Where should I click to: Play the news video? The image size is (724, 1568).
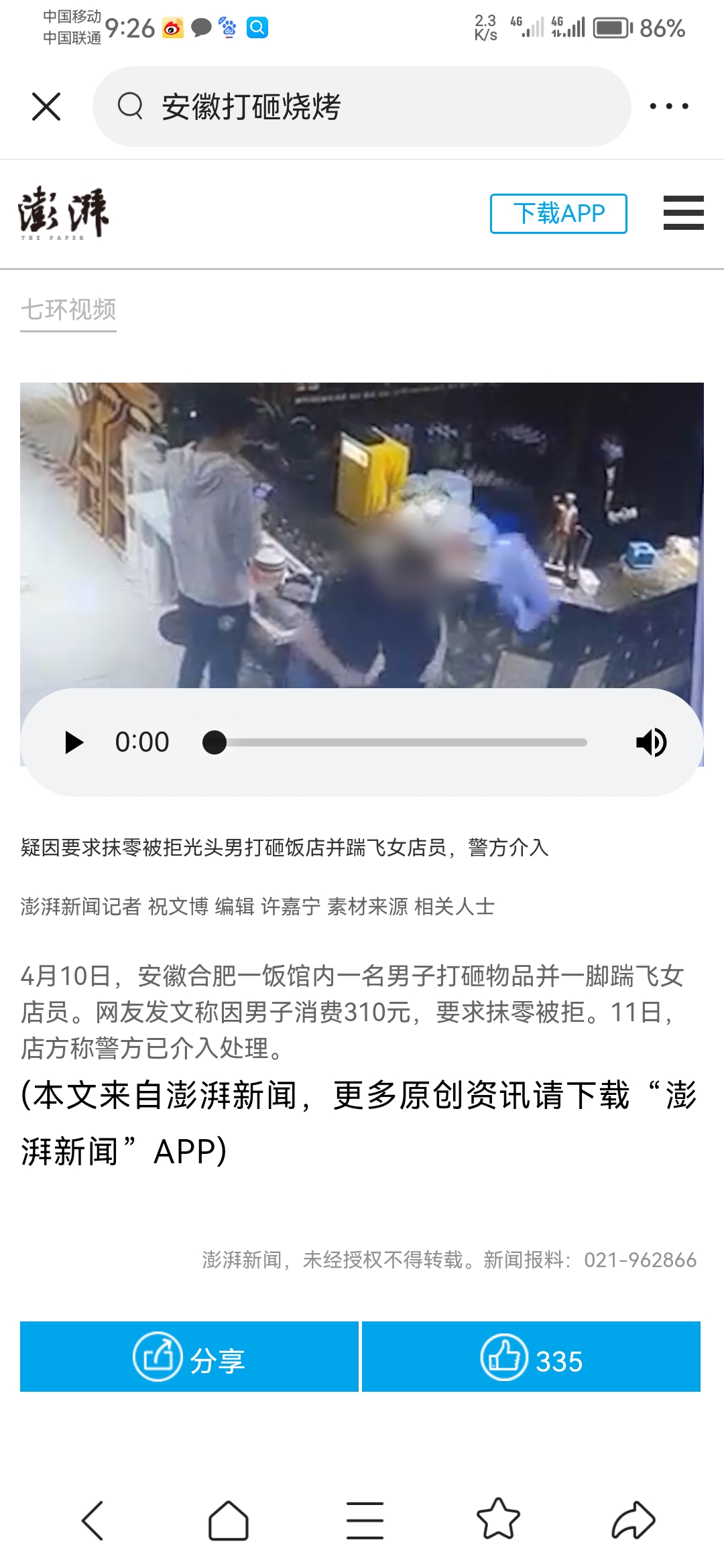75,741
